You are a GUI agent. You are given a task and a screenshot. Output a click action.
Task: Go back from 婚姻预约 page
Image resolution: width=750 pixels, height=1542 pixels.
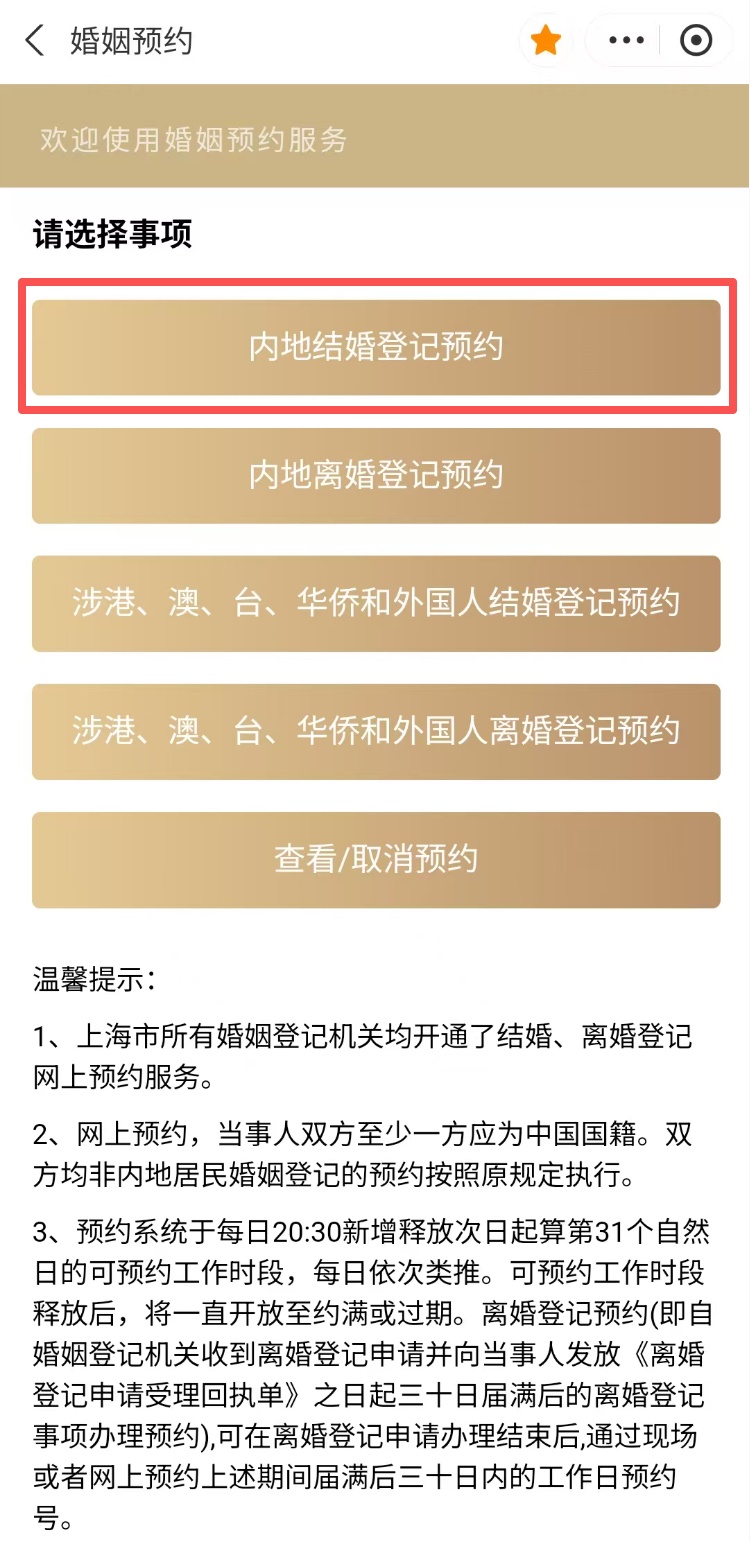[36, 41]
